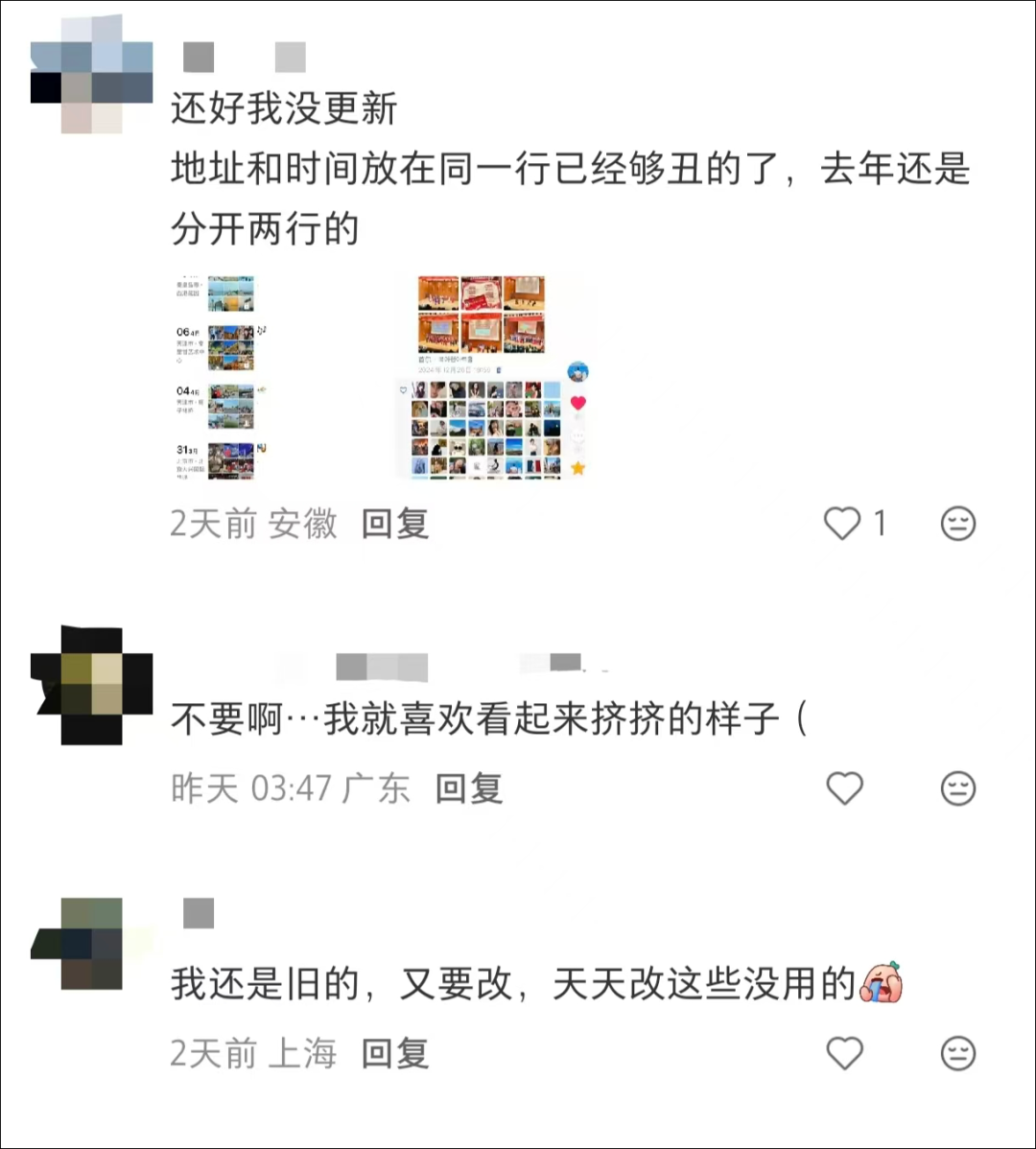Open emoji reactions on the first comment
This screenshot has height=1149, width=1036.
pos(955,524)
